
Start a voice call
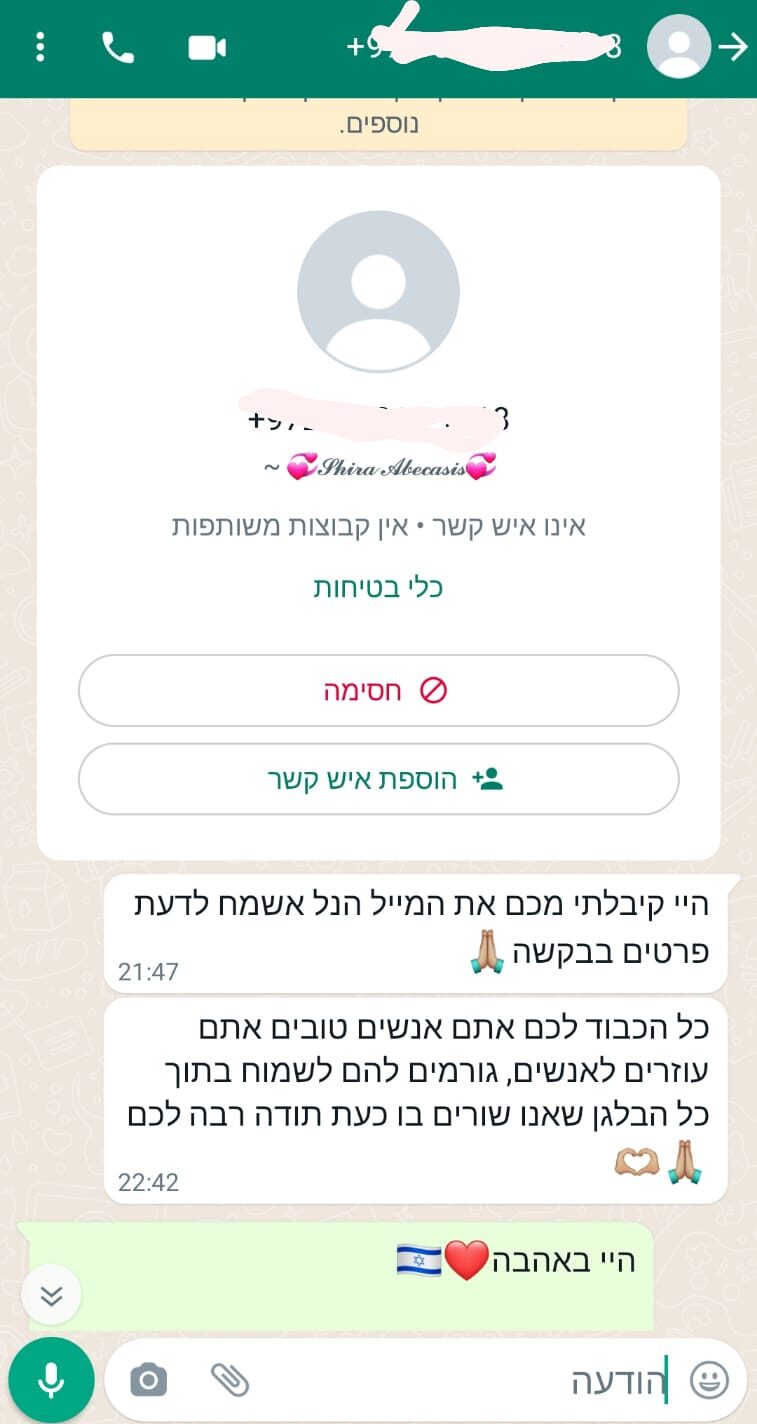click(118, 47)
